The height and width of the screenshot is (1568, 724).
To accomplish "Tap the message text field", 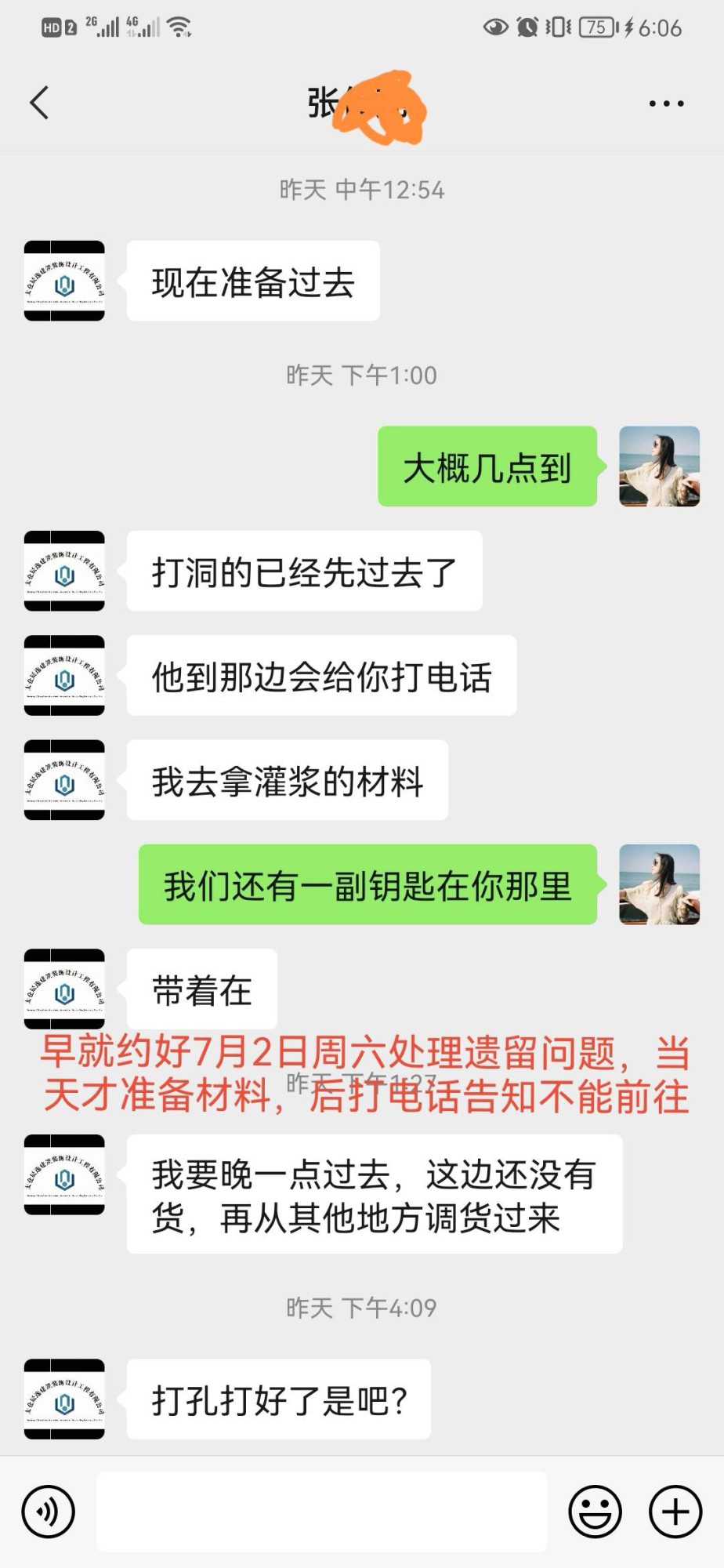I will pyautogui.click(x=321, y=1511).
